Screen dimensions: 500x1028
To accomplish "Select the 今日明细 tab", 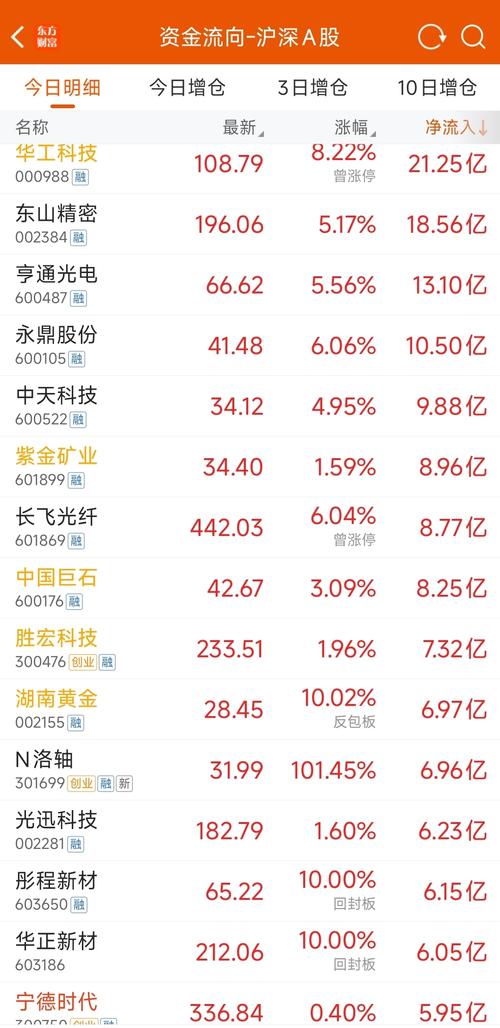I will (62, 87).
